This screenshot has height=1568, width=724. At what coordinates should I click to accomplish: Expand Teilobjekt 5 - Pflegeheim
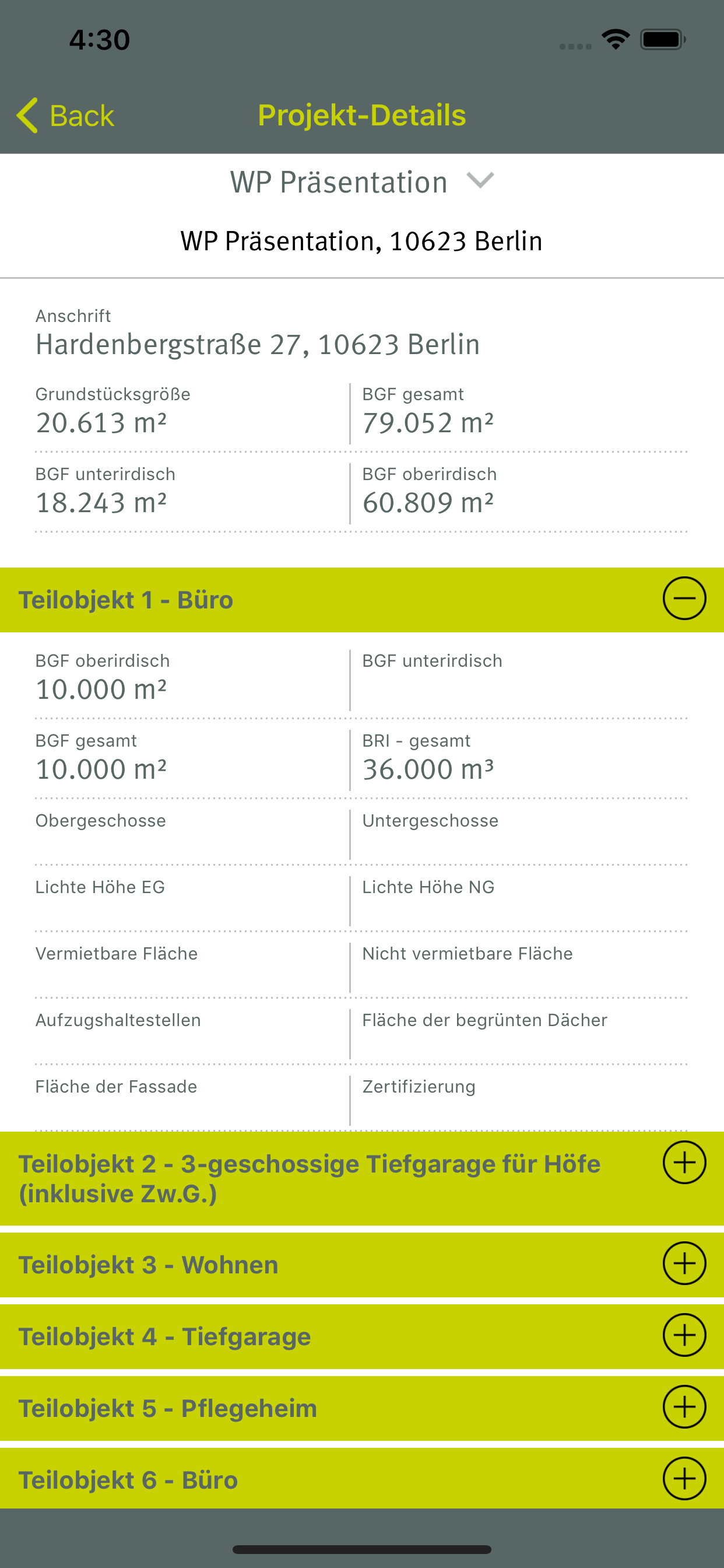(684, 1408)
